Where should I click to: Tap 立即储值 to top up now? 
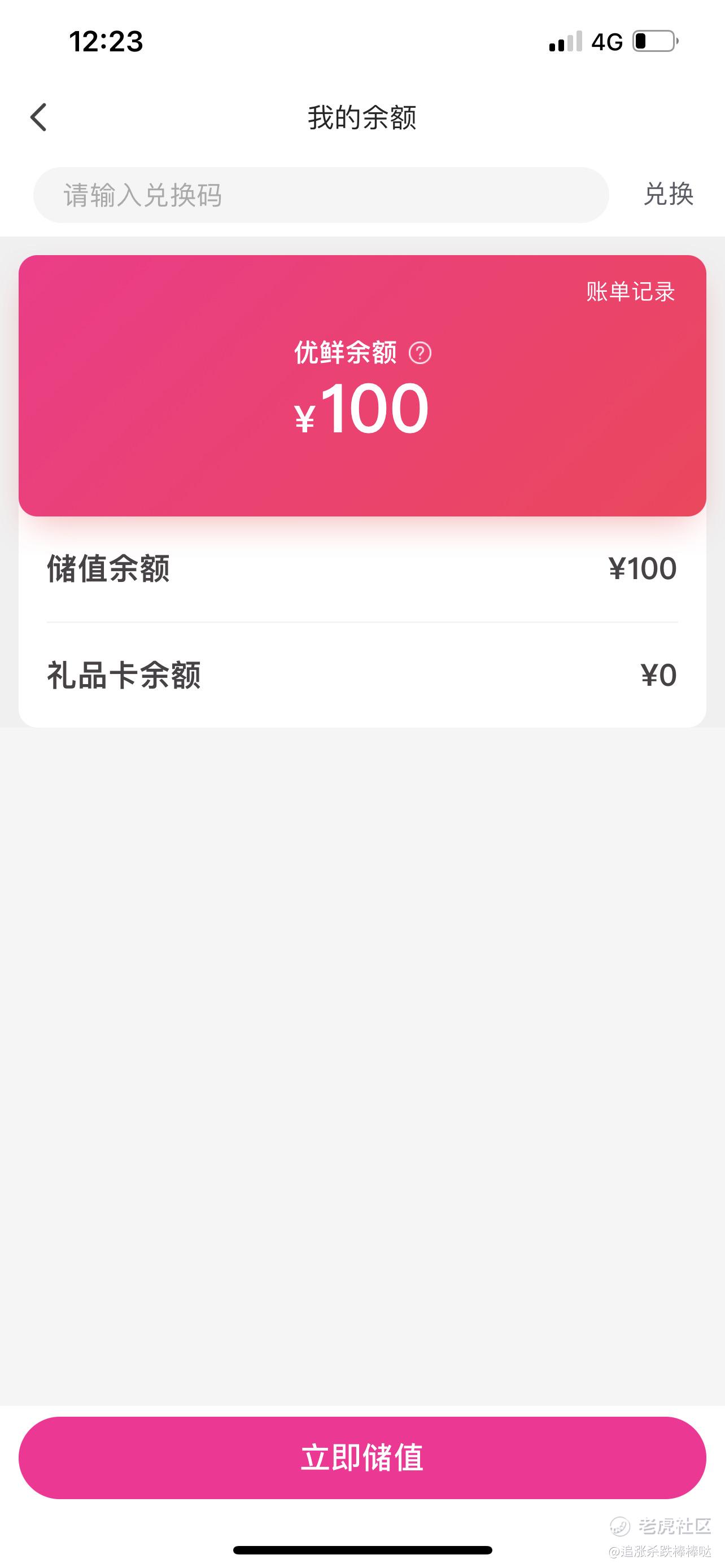[x=362, y=1457]
